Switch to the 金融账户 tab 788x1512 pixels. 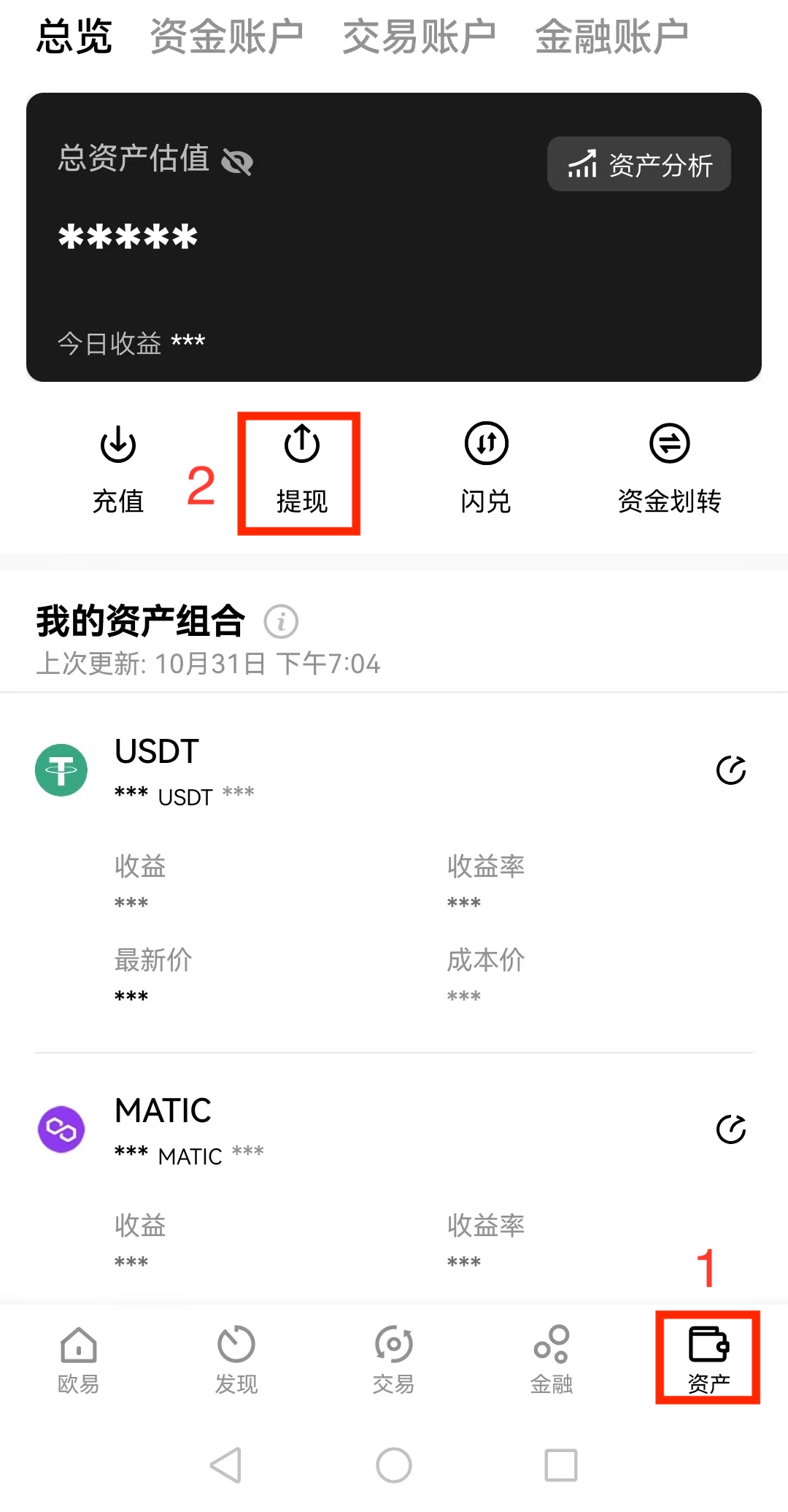tap(611, 37)
